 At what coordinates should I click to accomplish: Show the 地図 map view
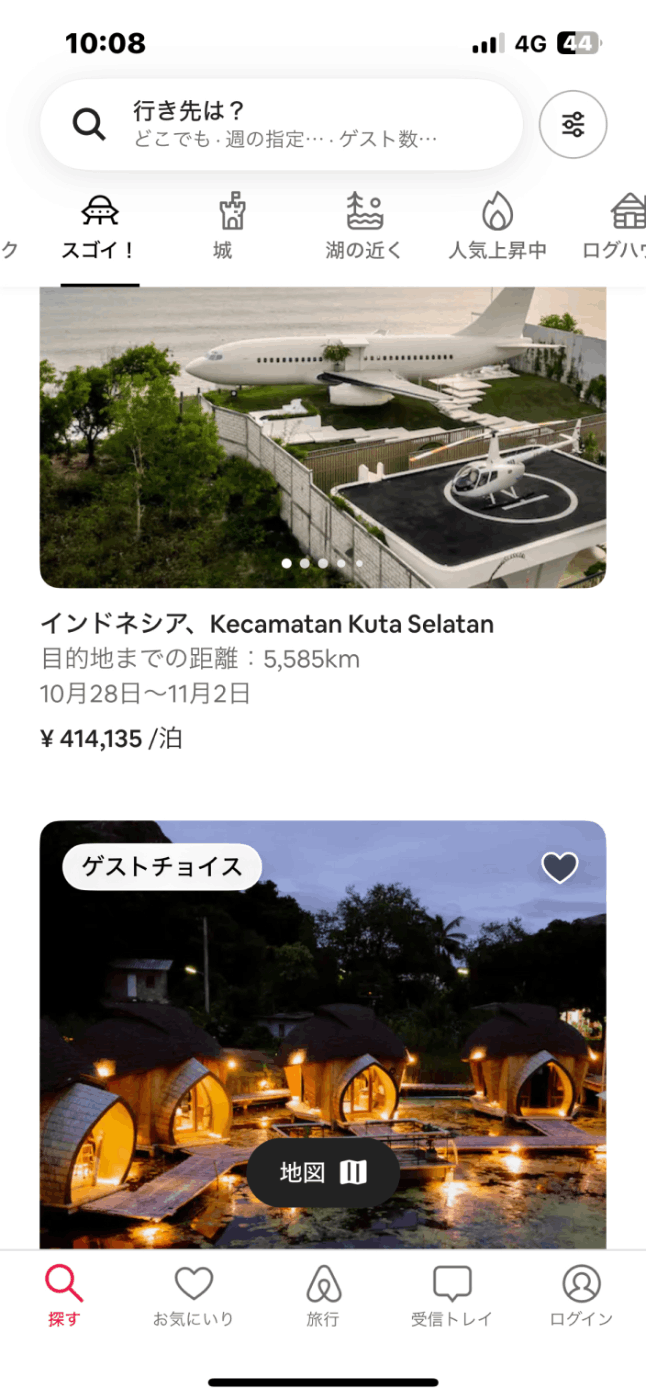[x=324, y=1172]
